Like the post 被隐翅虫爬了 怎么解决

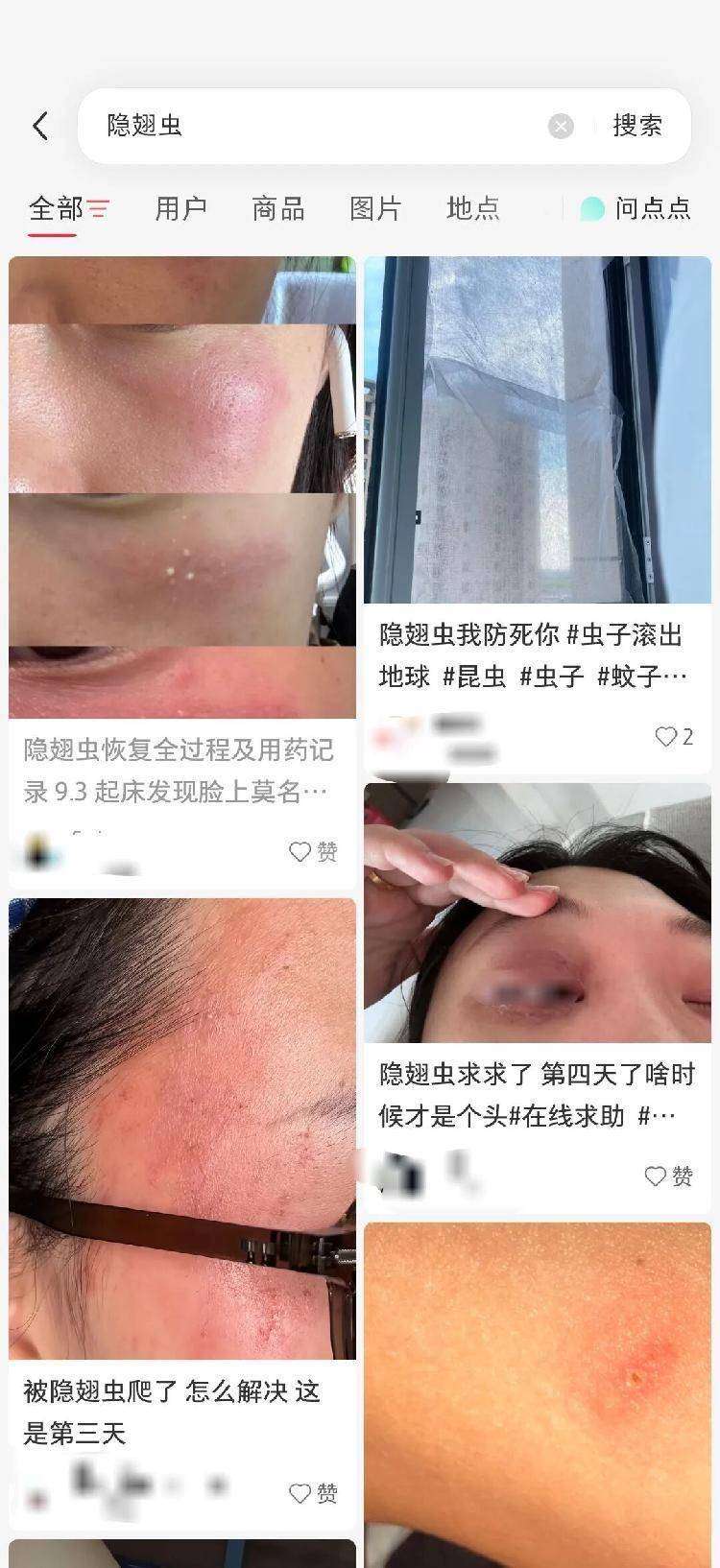tap(313, 1493)
